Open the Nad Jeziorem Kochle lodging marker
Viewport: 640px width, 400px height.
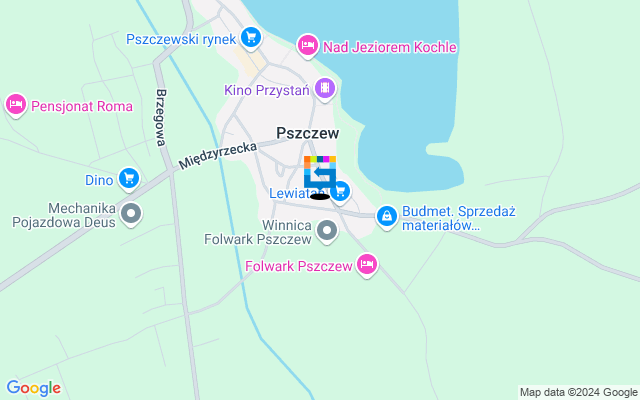click(308, 46)
